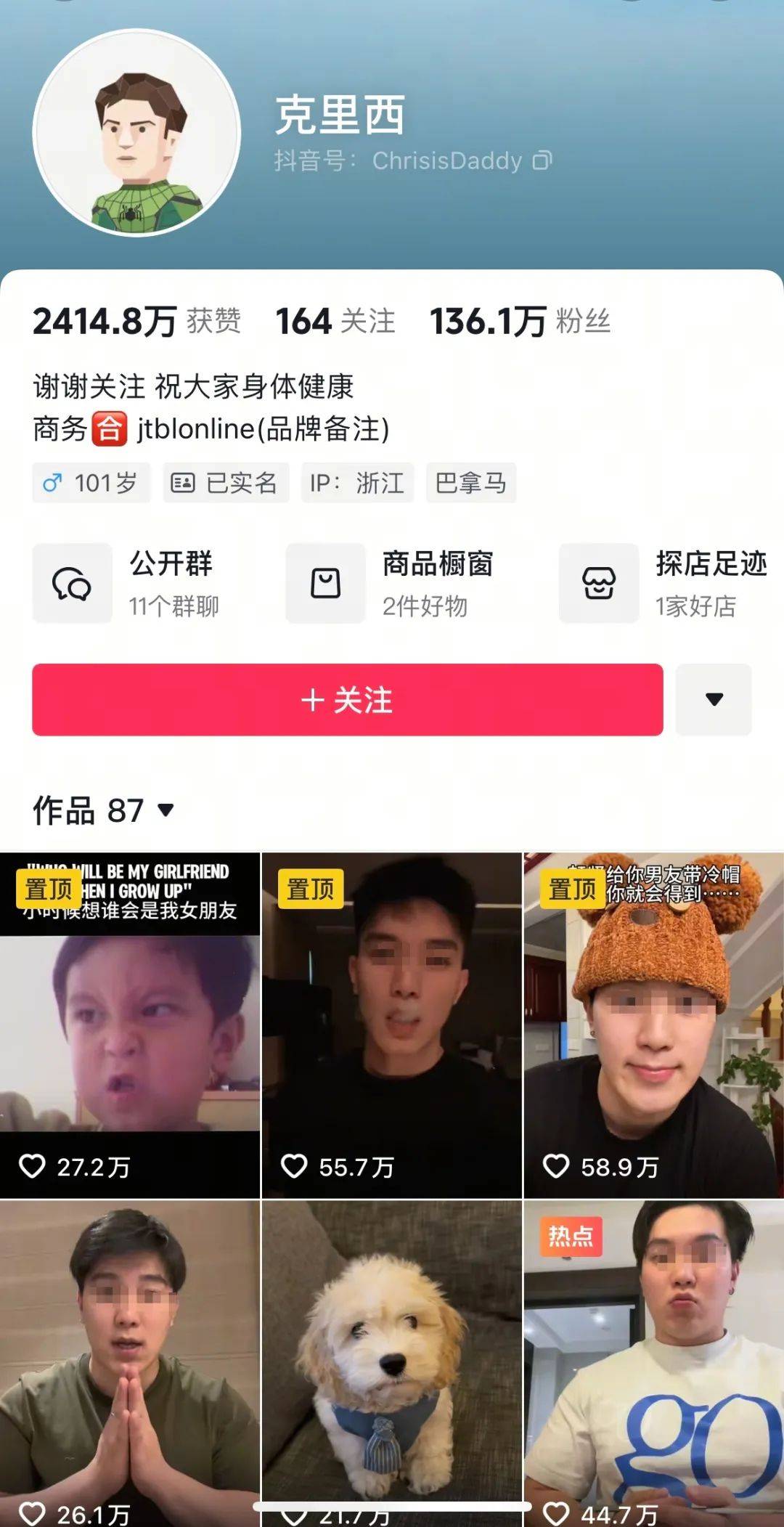
Task: View the 164 关注 following list
Action: click(335, 321)
